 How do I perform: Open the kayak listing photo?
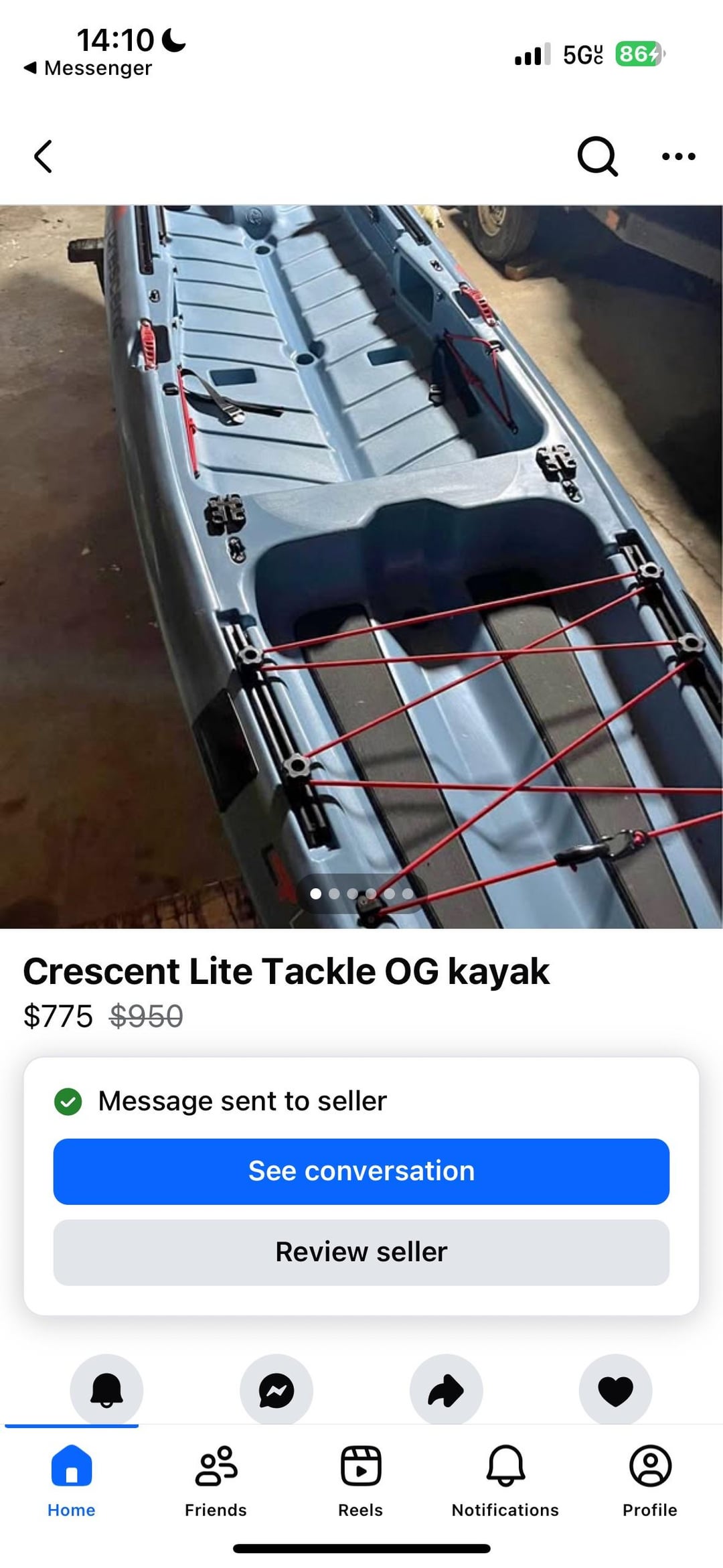(x=361, y=566)
